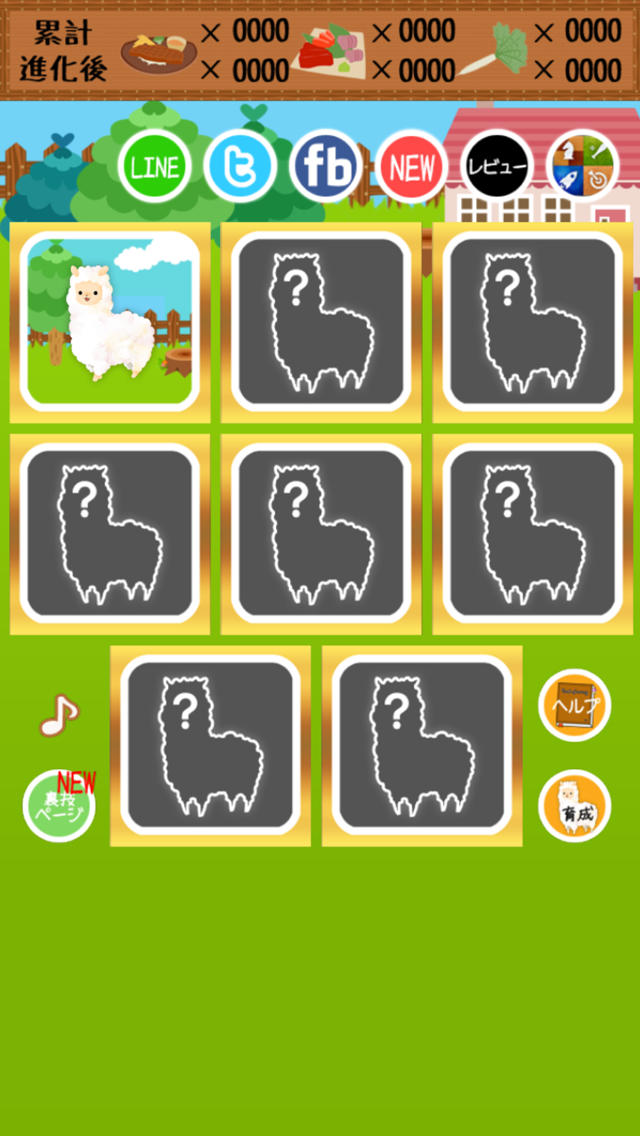Select the unlocked white alpaca card
Viewport: 640px width, 1136px height.
pos(110,323)
